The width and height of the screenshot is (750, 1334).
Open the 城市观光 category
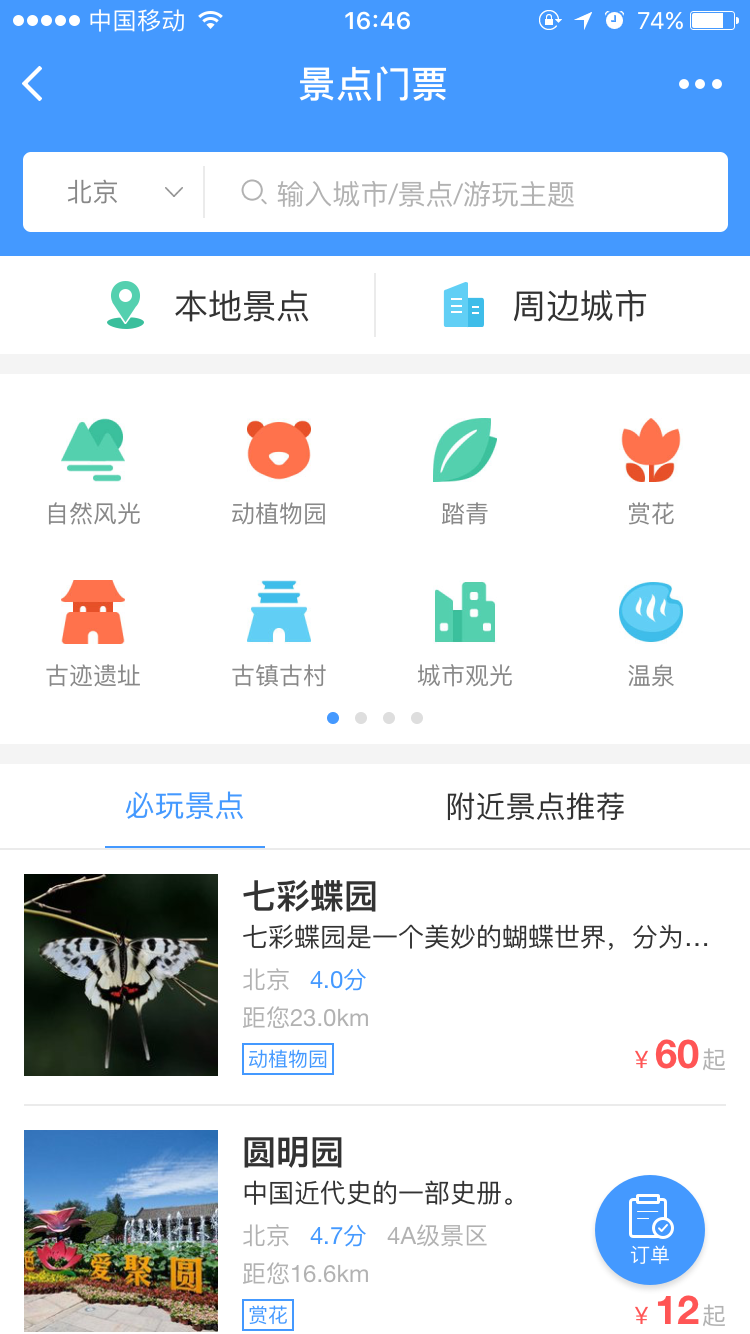click(464, 632)
